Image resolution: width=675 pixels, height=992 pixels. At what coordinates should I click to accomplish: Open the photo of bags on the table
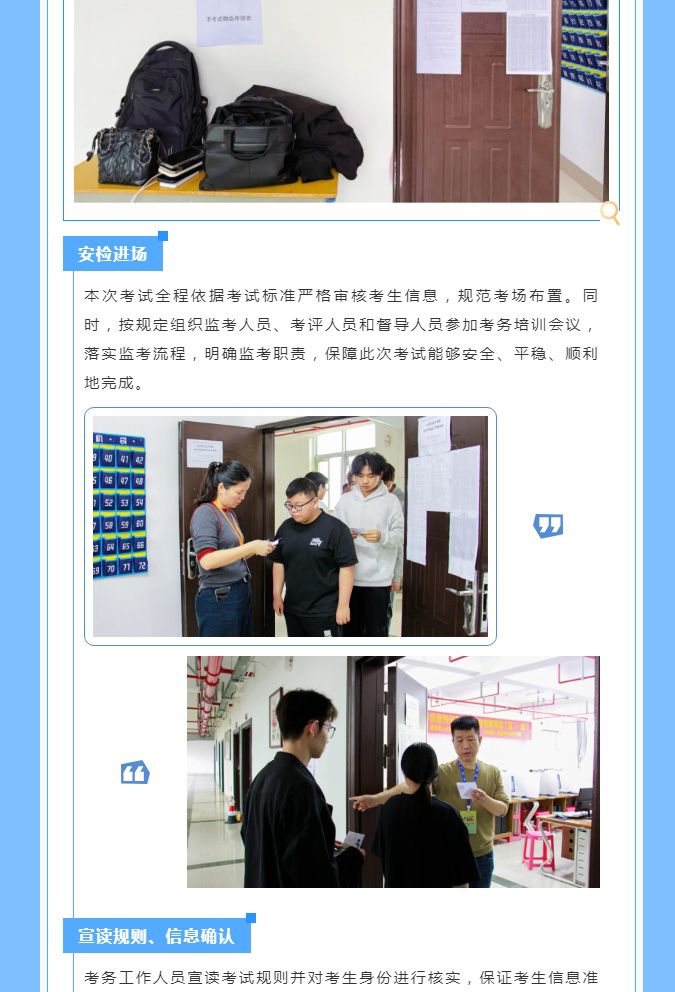click(x=340, y=100)
